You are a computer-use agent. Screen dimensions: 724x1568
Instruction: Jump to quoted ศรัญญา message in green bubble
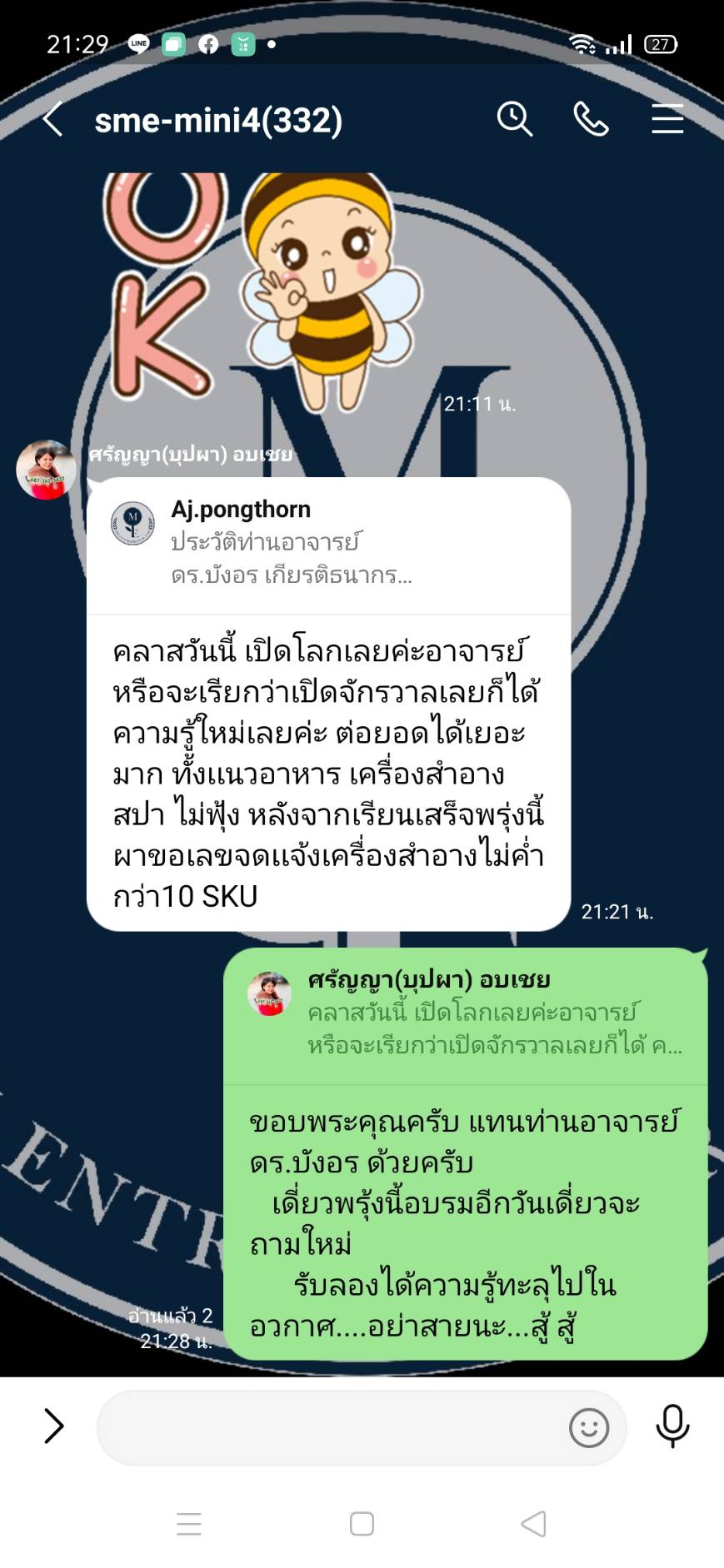pyautogui.click(x=465, y=1013)
